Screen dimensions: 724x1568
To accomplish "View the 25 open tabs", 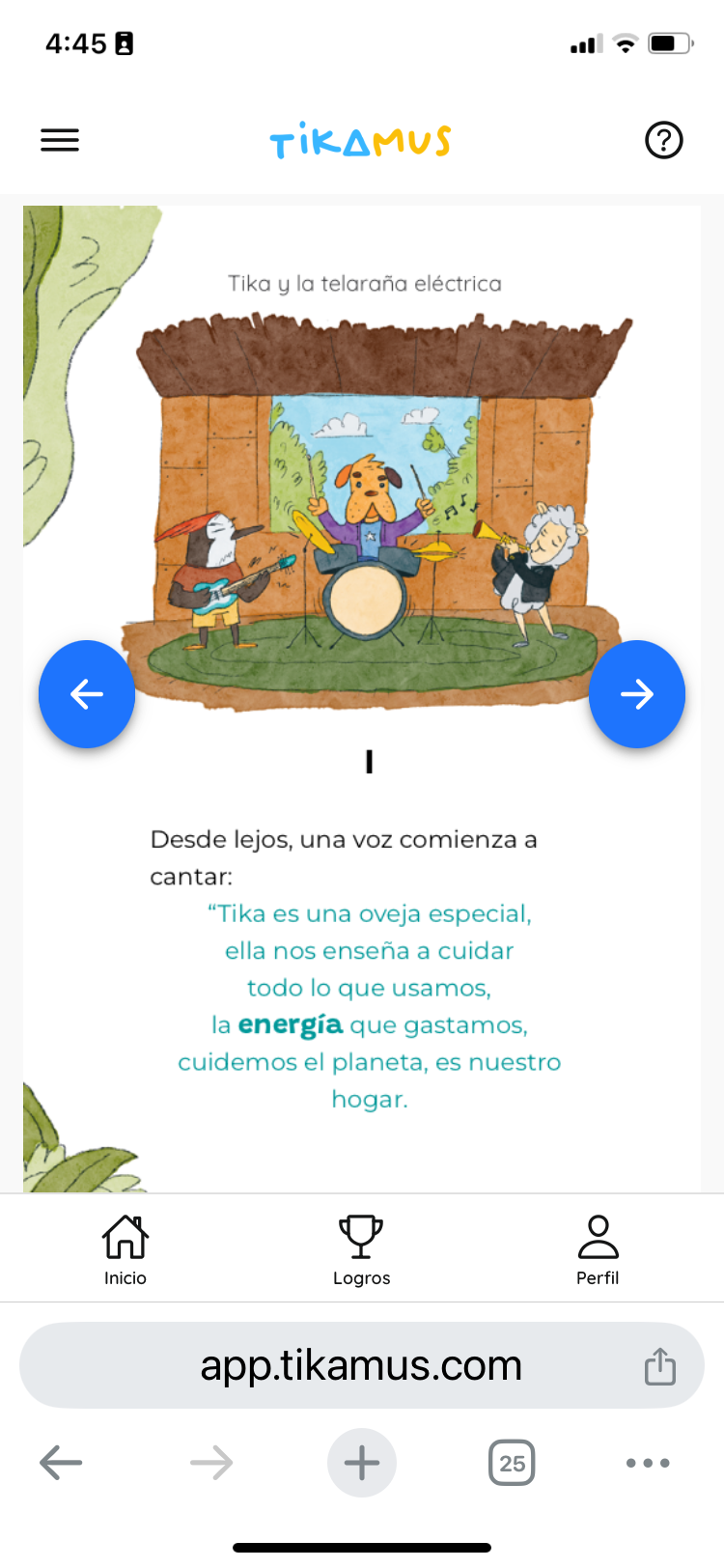I will [512, 1463].
